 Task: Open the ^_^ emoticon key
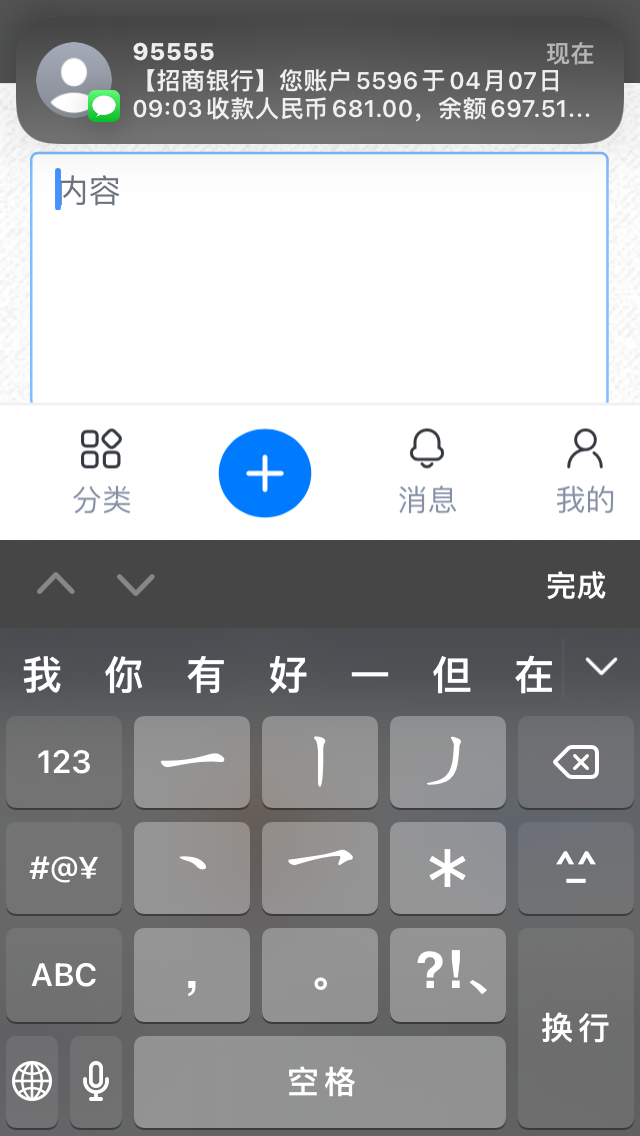(576, 868)
